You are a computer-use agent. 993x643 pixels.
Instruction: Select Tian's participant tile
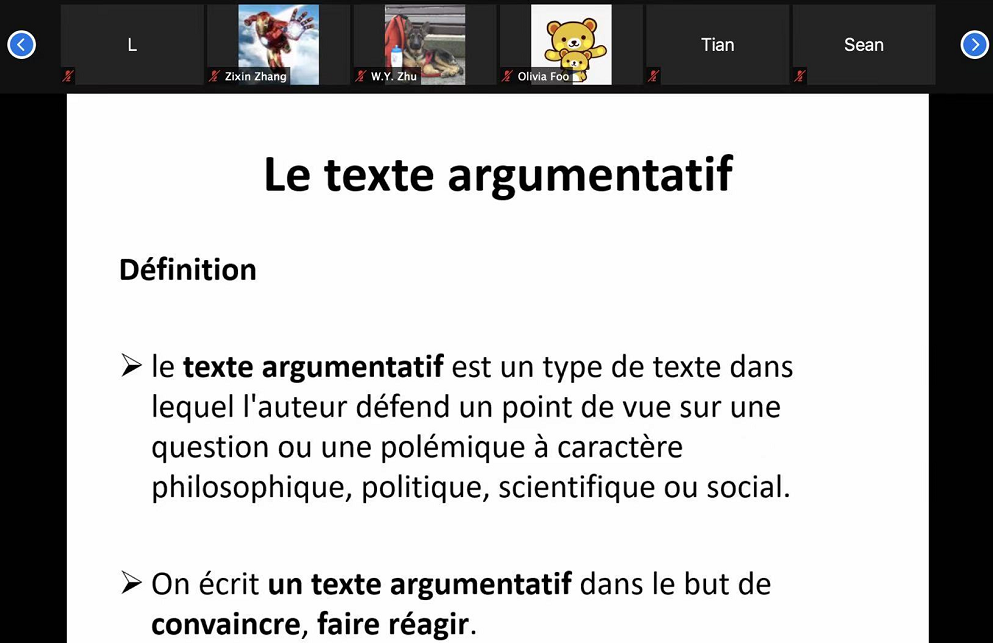click(x=717, y=45)
